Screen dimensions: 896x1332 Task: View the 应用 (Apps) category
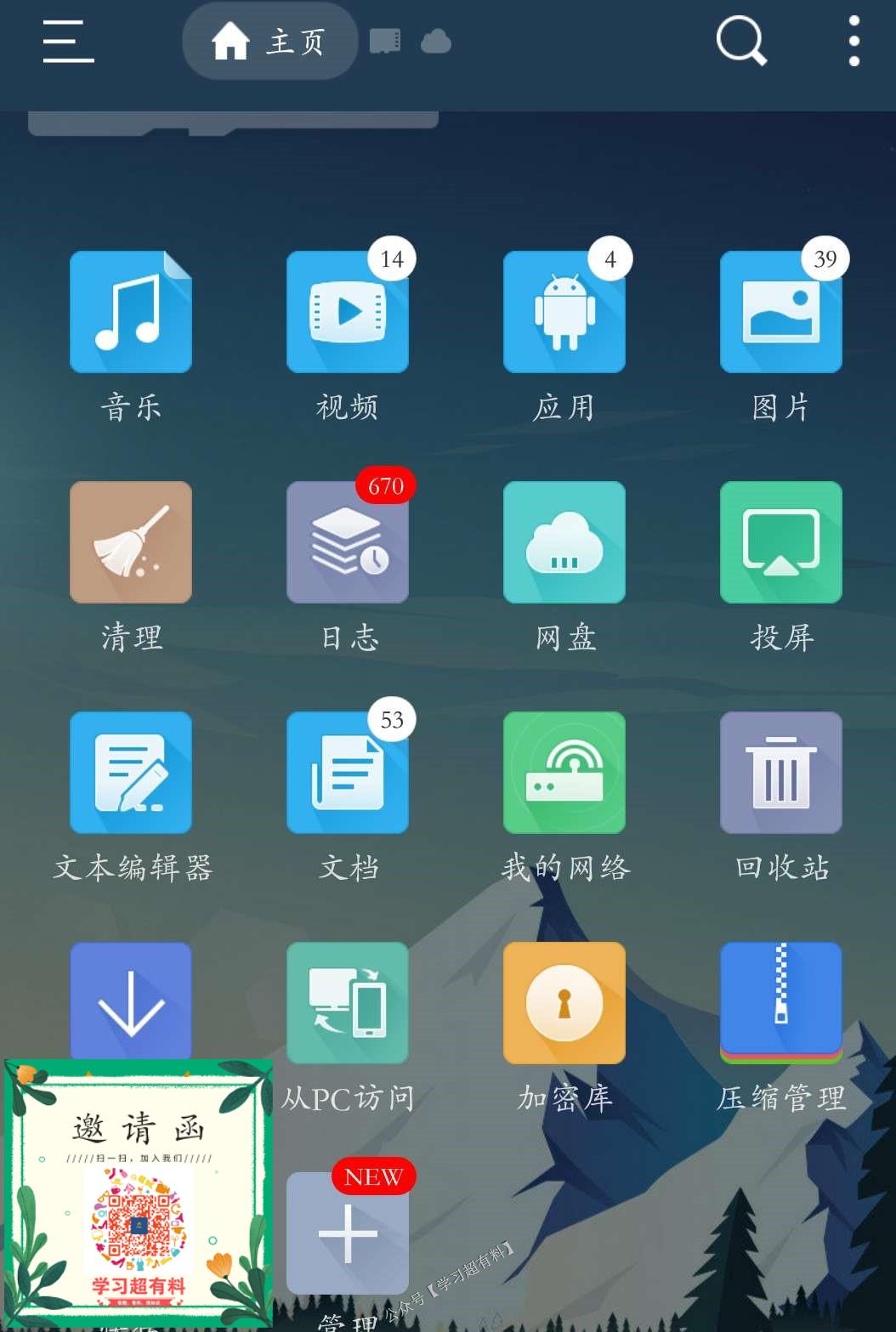click(x=564, y=311)
